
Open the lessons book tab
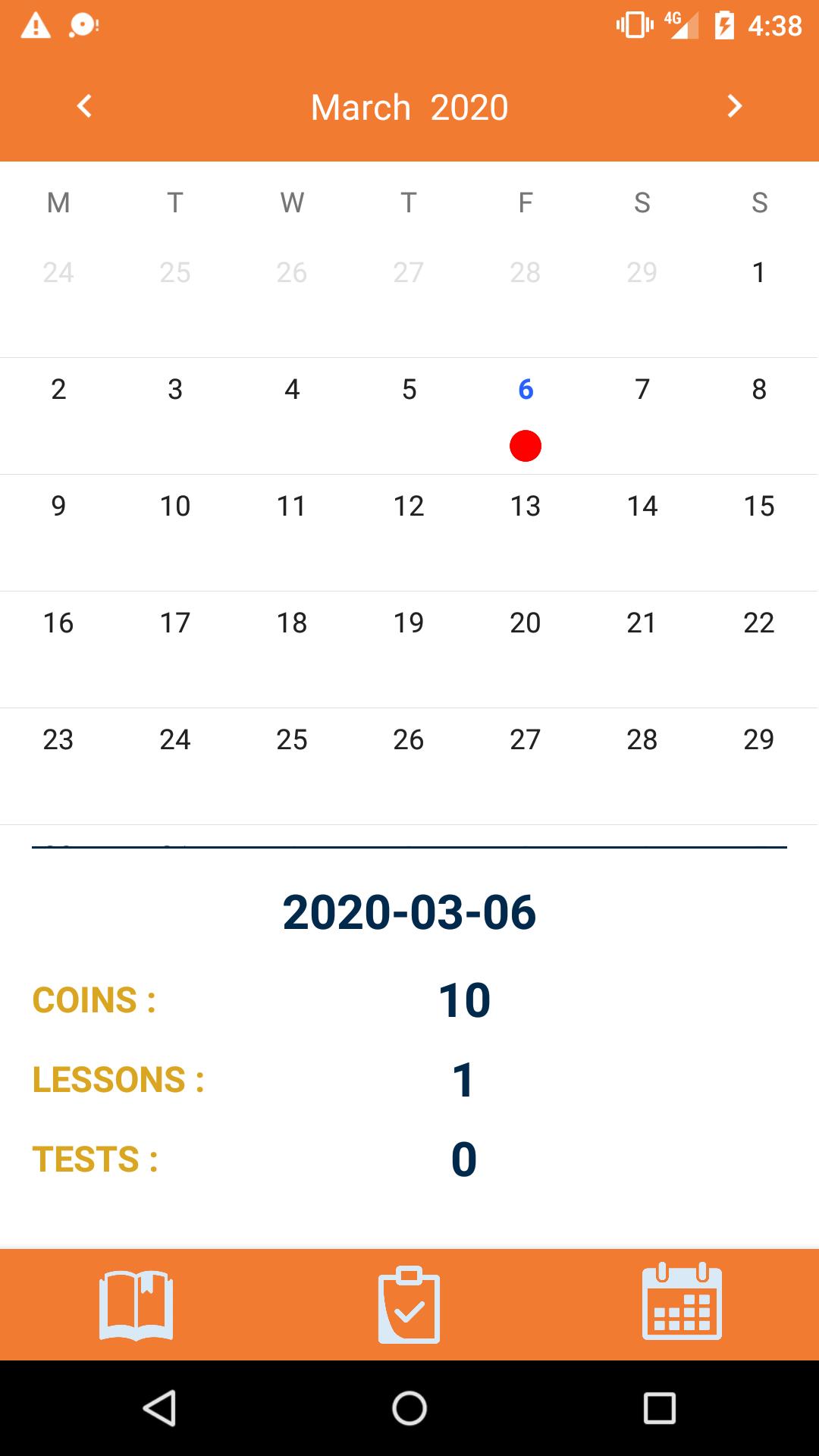(136, 1305)
